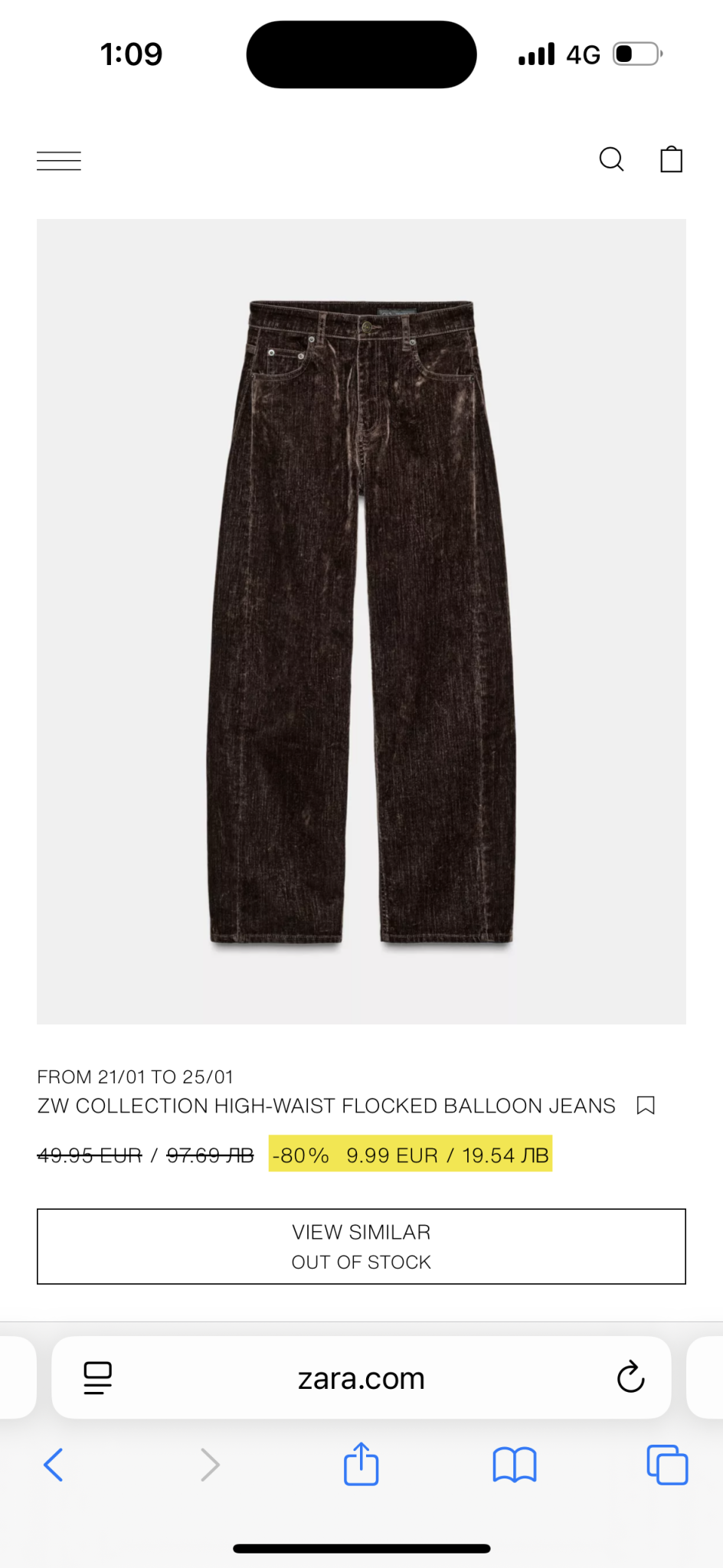Open the shopping bag
The image size is (723, 1568).
671,159
